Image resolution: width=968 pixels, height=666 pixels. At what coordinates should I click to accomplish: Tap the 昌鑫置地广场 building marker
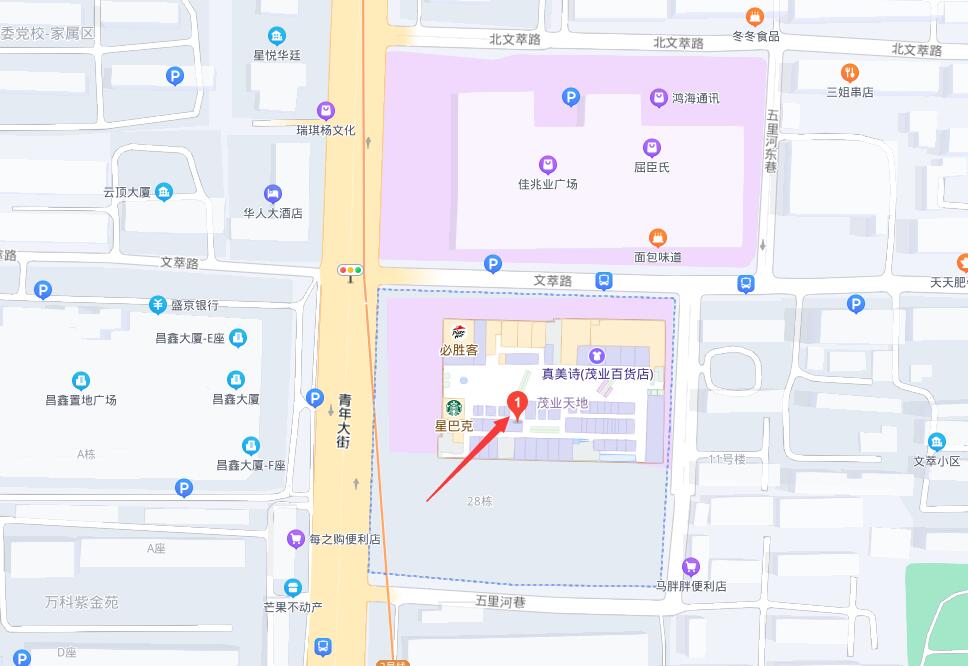pyautogui.click(x=81, y=380)
